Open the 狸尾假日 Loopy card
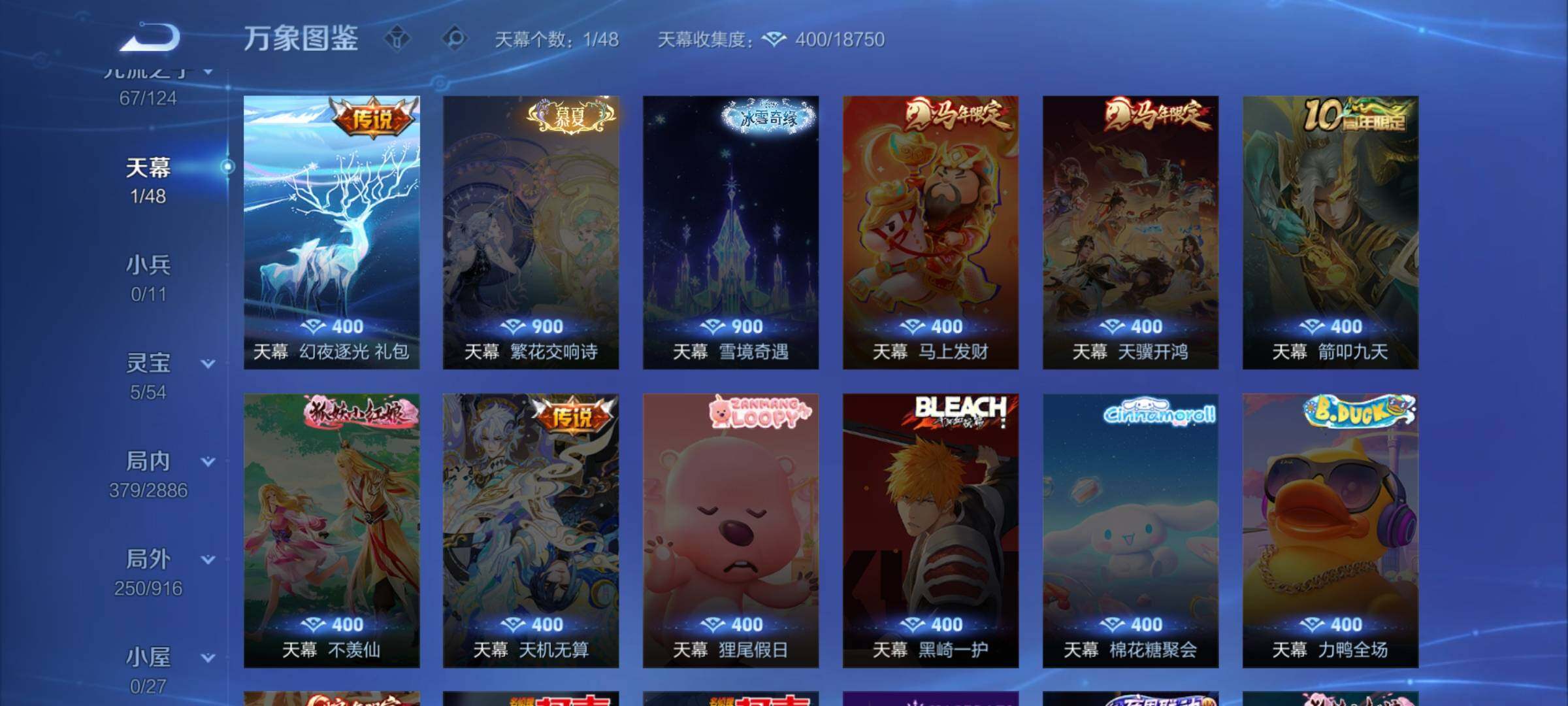Image resolution: width=1568 pixels, height=706 pixels. (730, 529)
